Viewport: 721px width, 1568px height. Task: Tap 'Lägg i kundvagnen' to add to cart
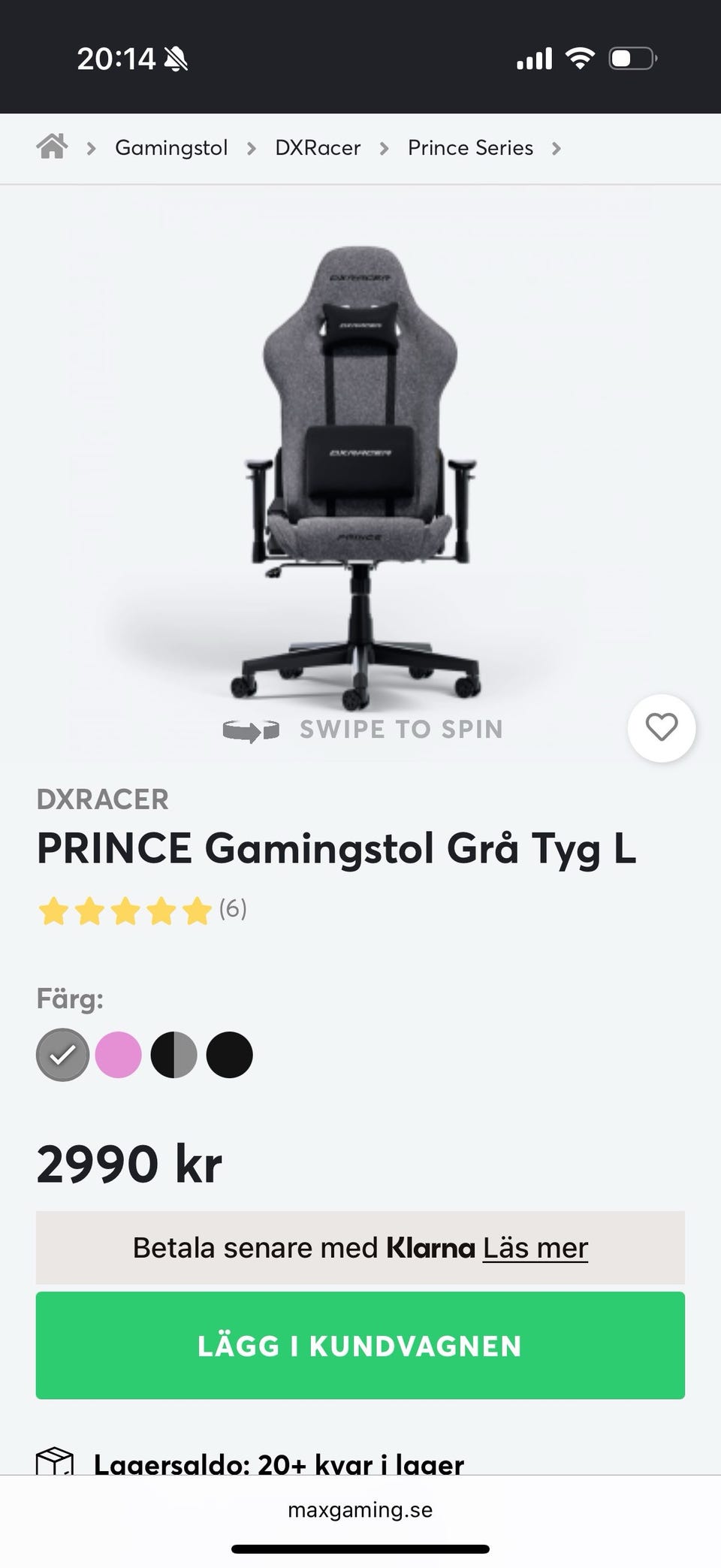(360, 1346)
